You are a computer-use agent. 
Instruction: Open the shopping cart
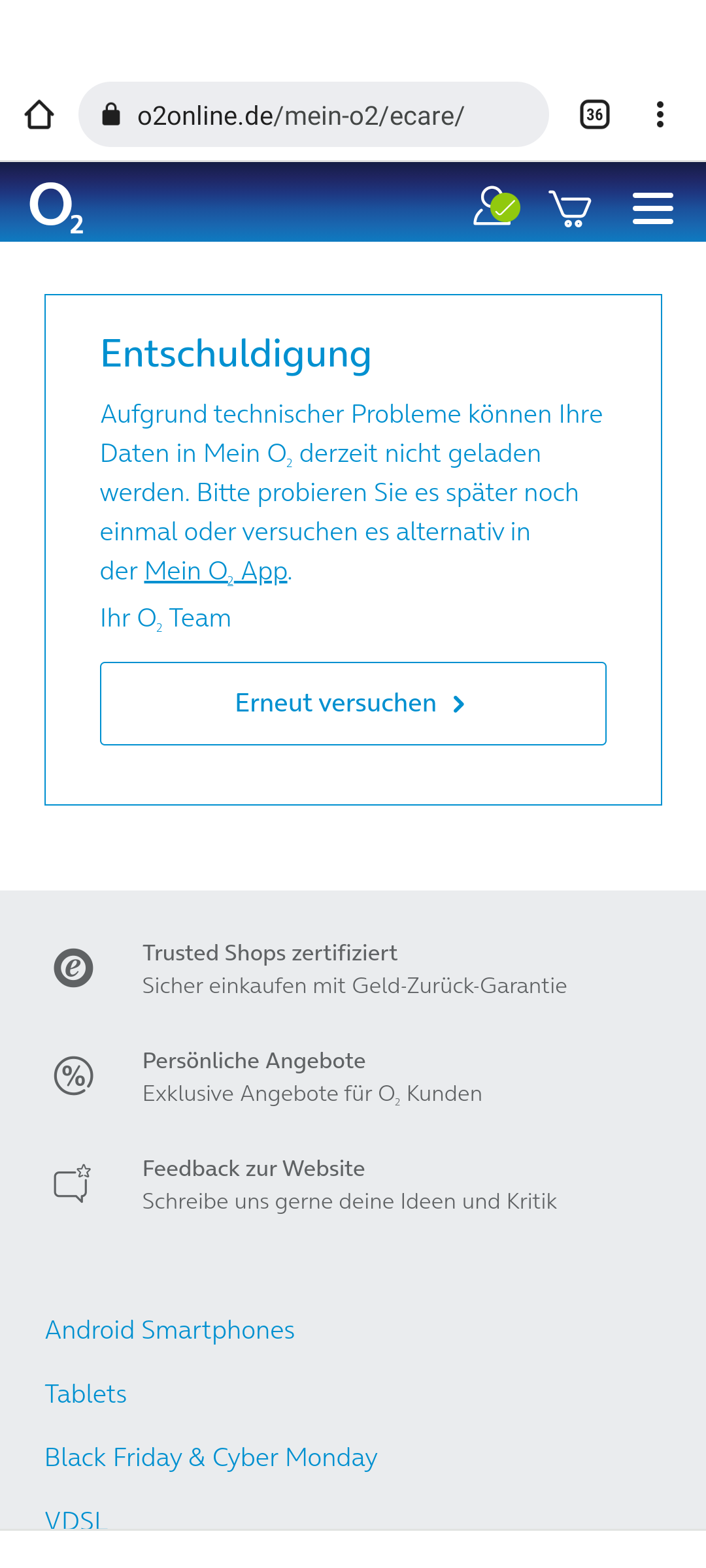570,208
